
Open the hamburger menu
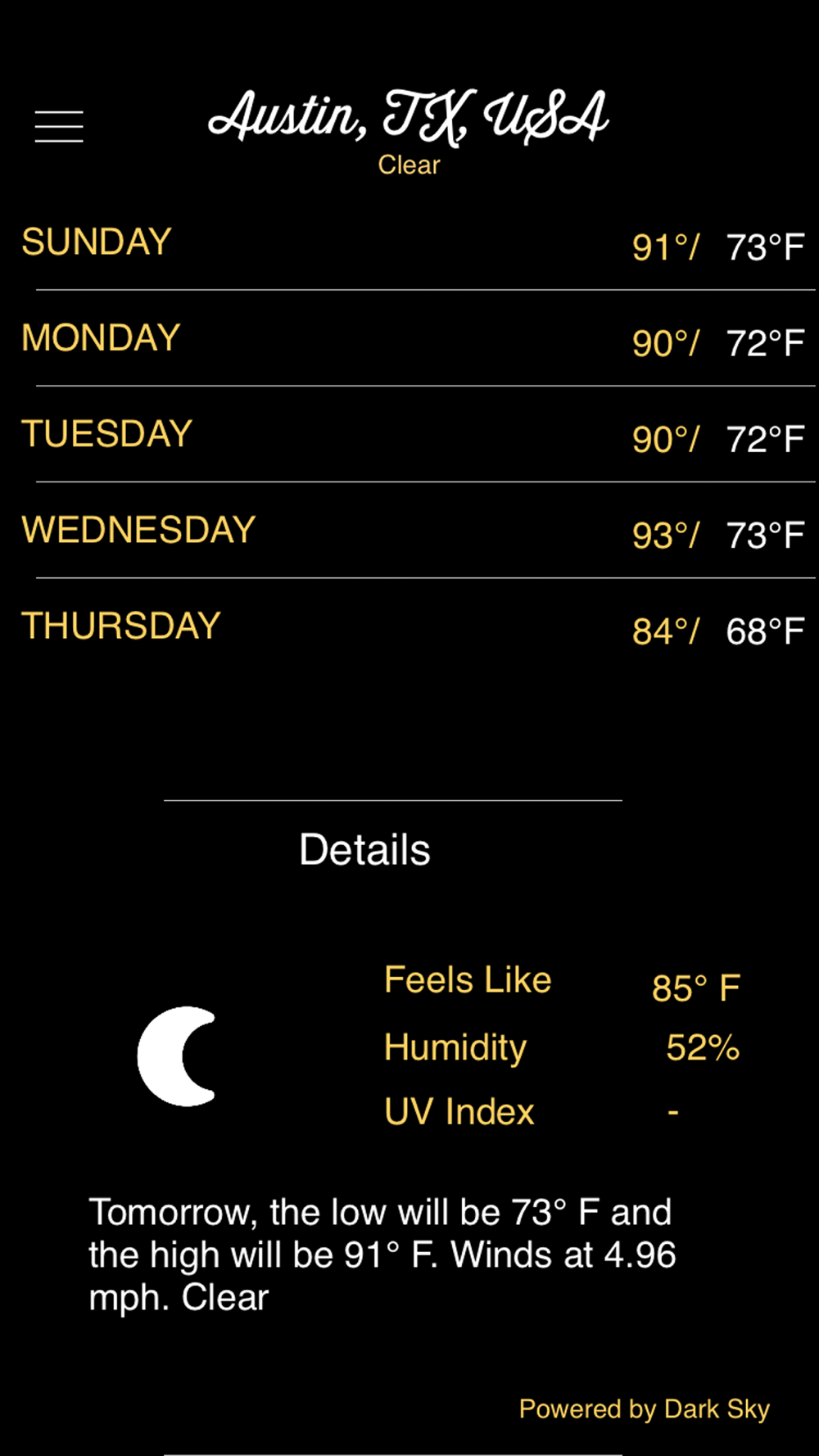[x=59, y=127]
